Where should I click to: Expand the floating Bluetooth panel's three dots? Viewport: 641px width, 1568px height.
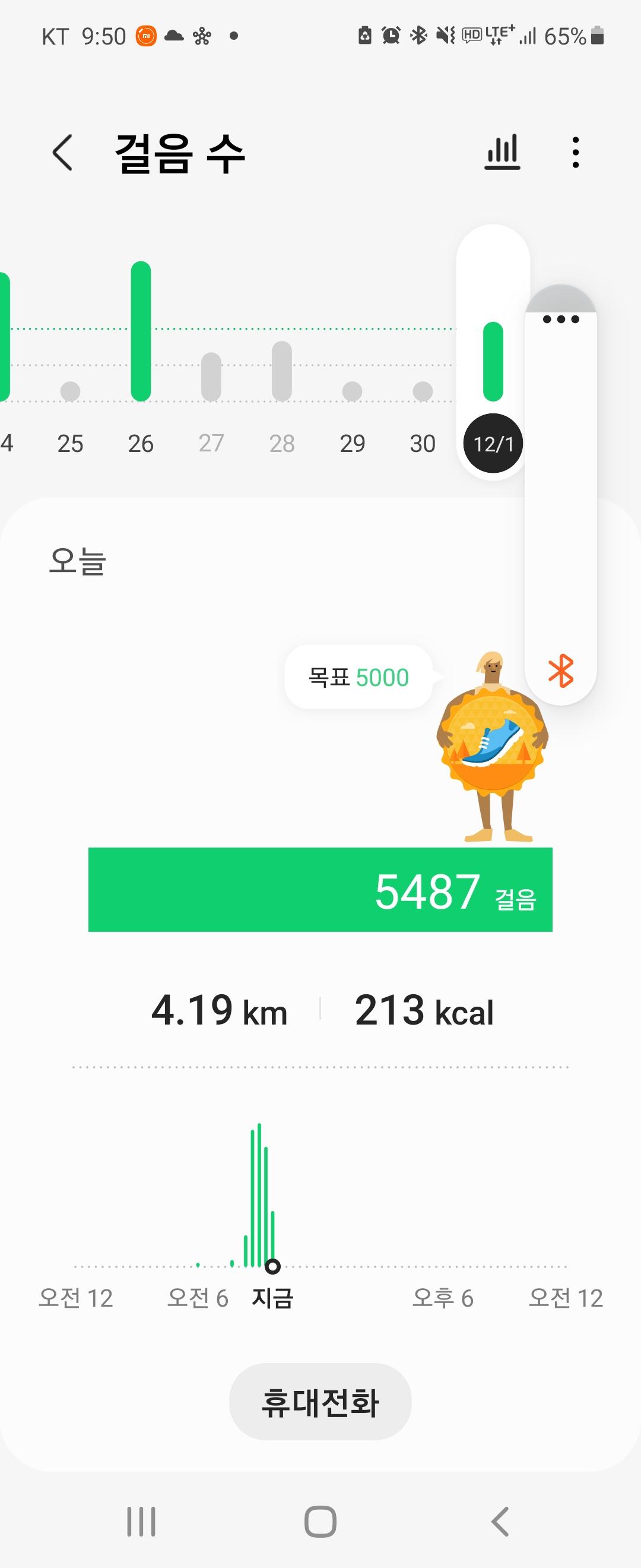[x=561, y=319]
